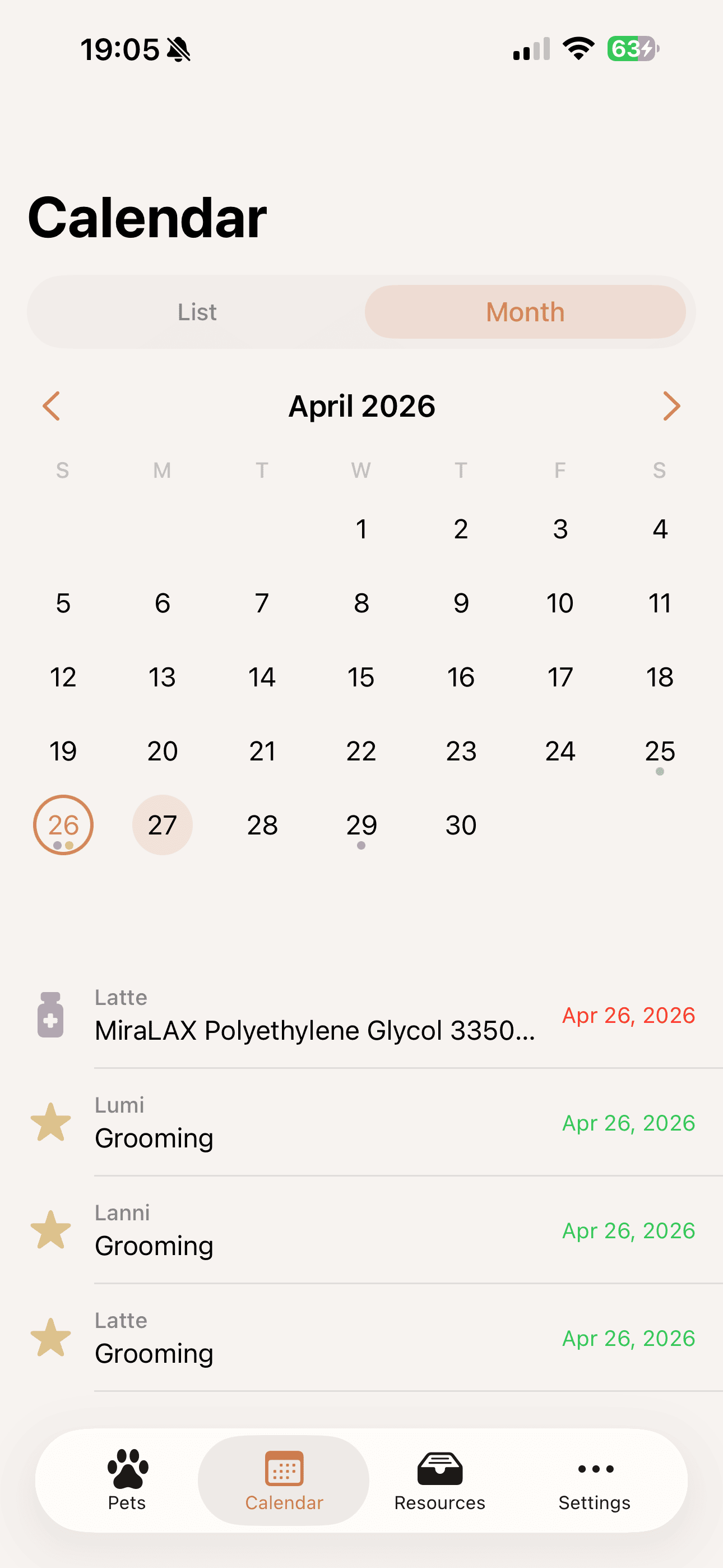Tap the star icon beside Latte's Grooming

pyautogui.click(x=51, y=1338)
